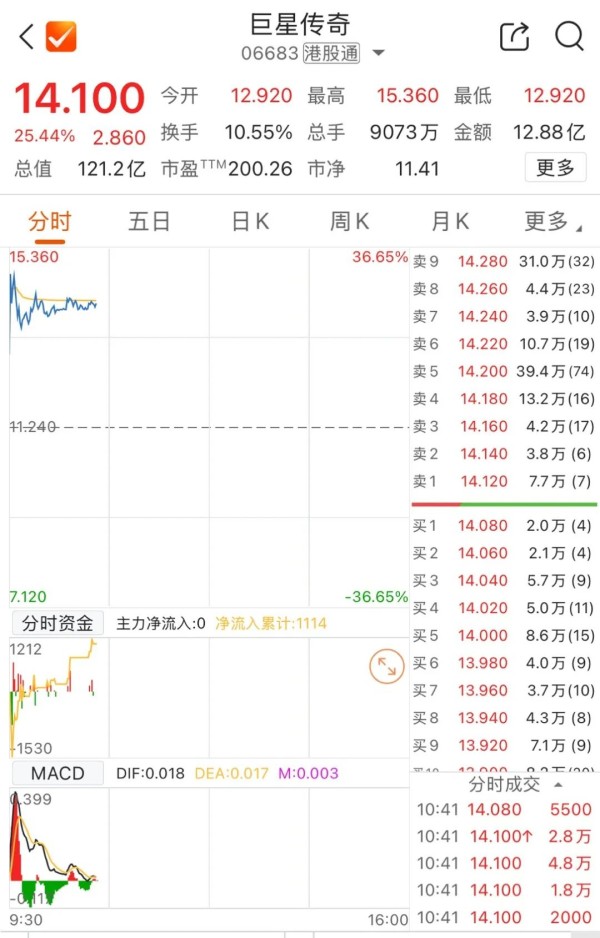Expand the chart with the orange arrows icon
Screen dimensions: 600x938
click(386, 666)
